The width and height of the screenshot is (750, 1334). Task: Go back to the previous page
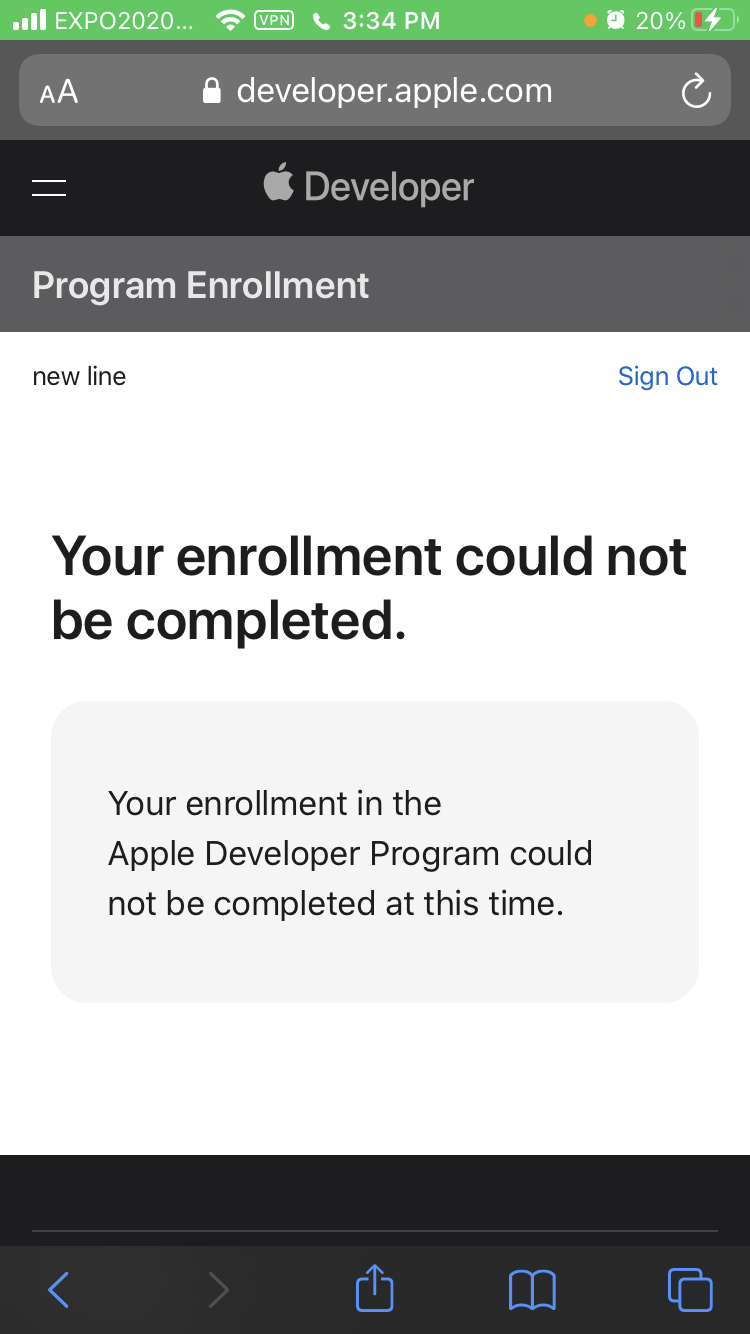59,1289
